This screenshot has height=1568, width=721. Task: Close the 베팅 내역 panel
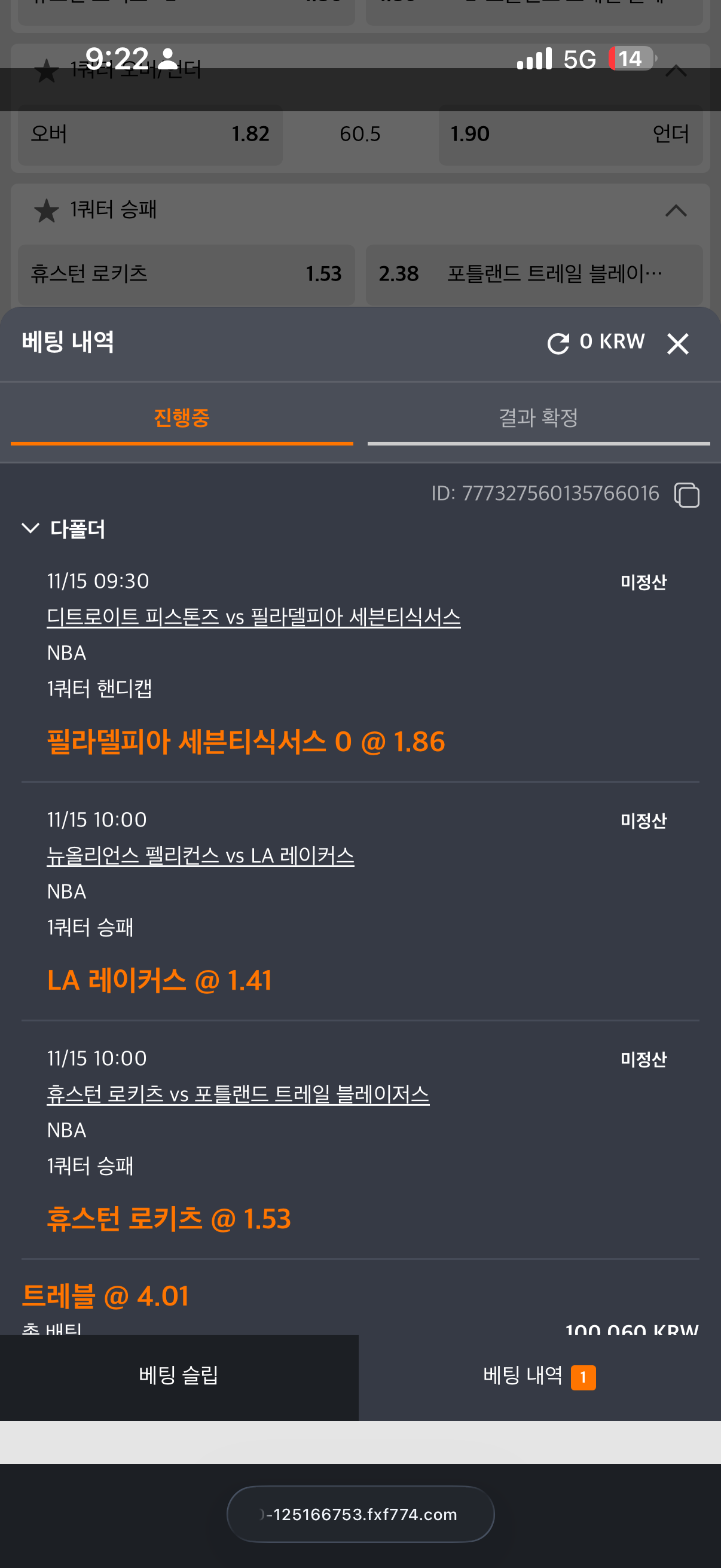pyautogui.click(x=677, y=344)
